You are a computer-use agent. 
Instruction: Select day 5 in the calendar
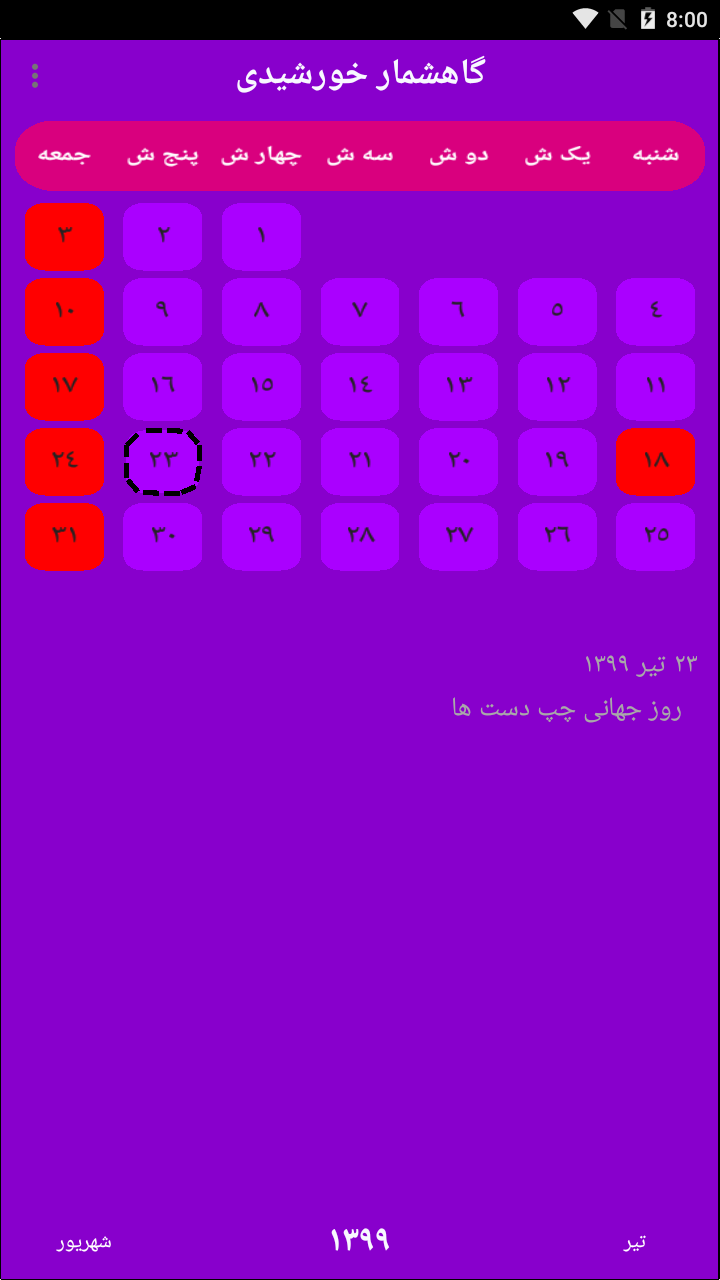click(x=557, y=311)
